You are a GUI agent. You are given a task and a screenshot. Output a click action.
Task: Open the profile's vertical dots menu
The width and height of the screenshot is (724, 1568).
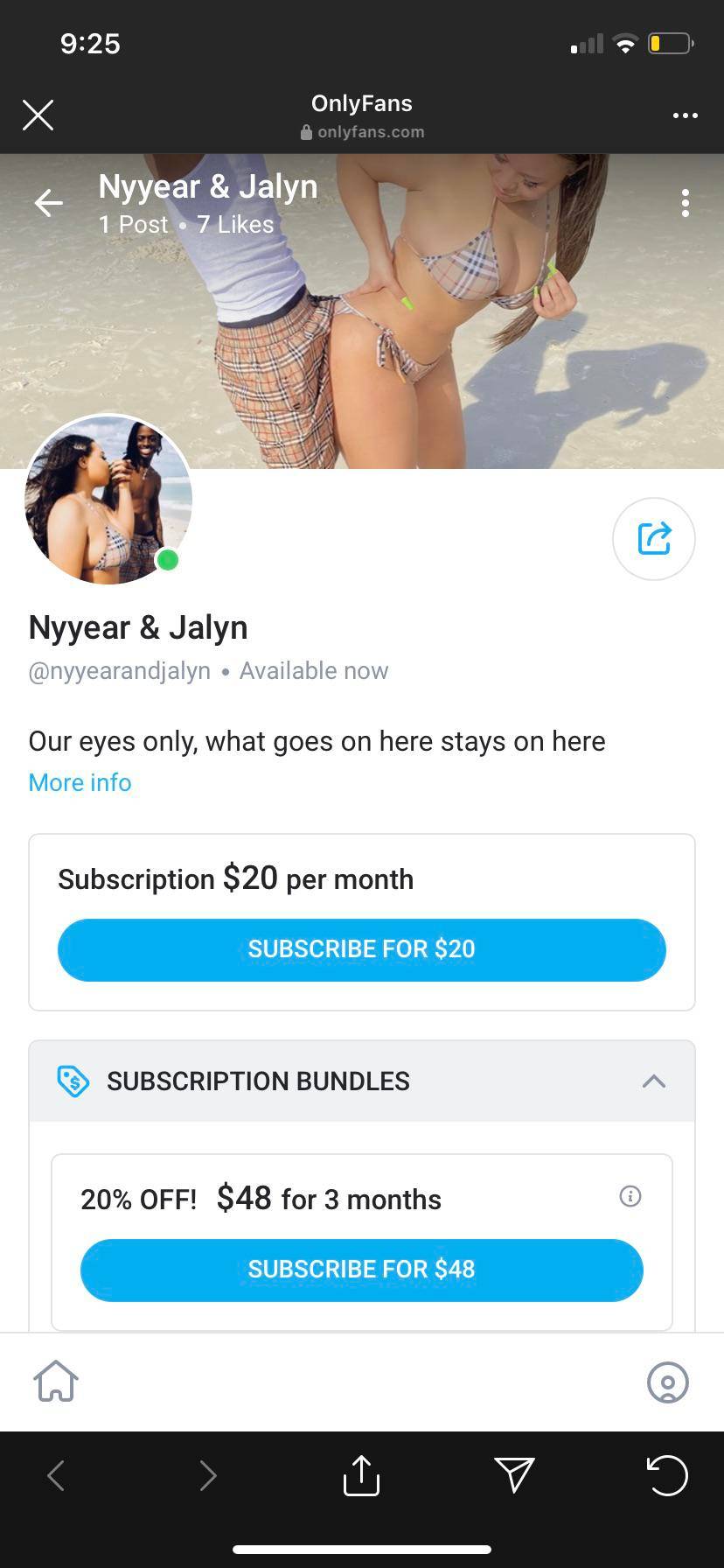[x=685, y=203]
